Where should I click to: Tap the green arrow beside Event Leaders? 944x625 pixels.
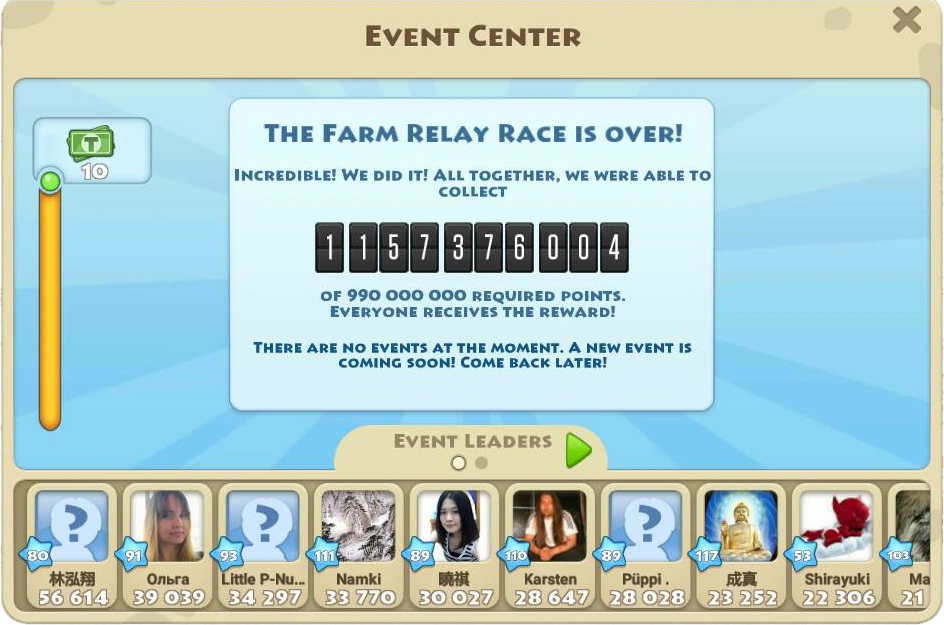point(579,450)
